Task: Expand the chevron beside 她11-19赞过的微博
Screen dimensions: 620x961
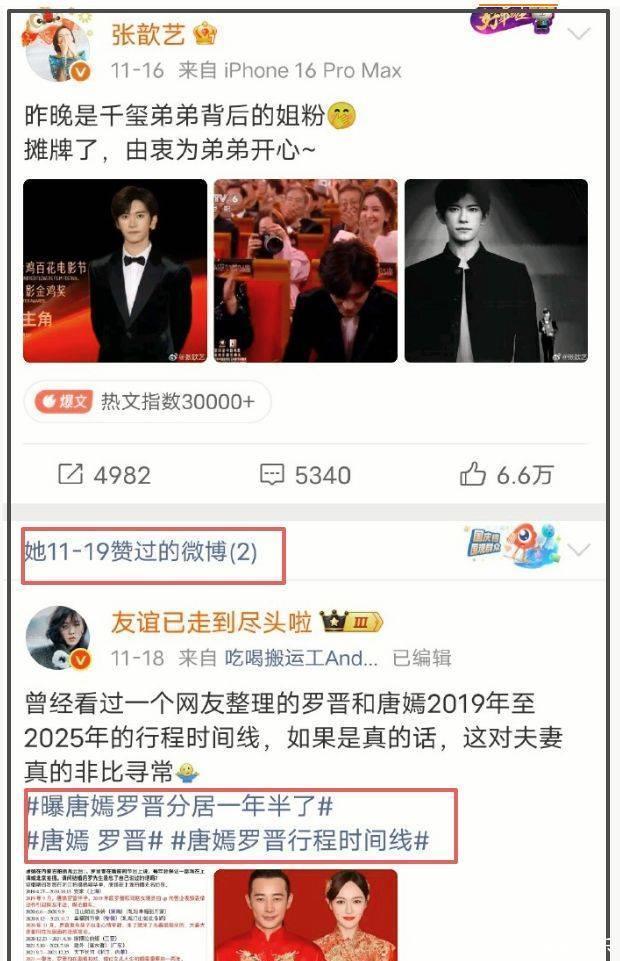Action: click(x=580, y=550)
